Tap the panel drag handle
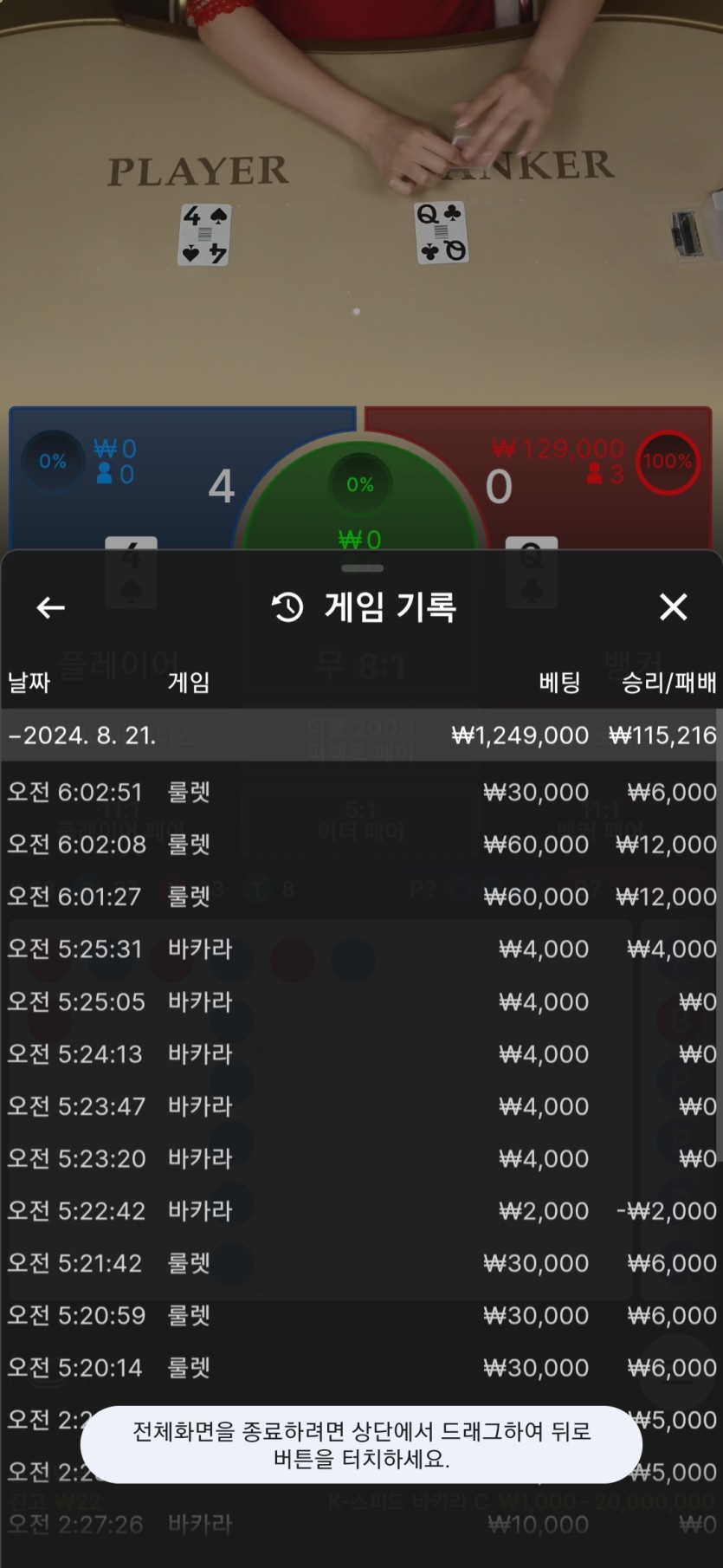 coord(362,568)
